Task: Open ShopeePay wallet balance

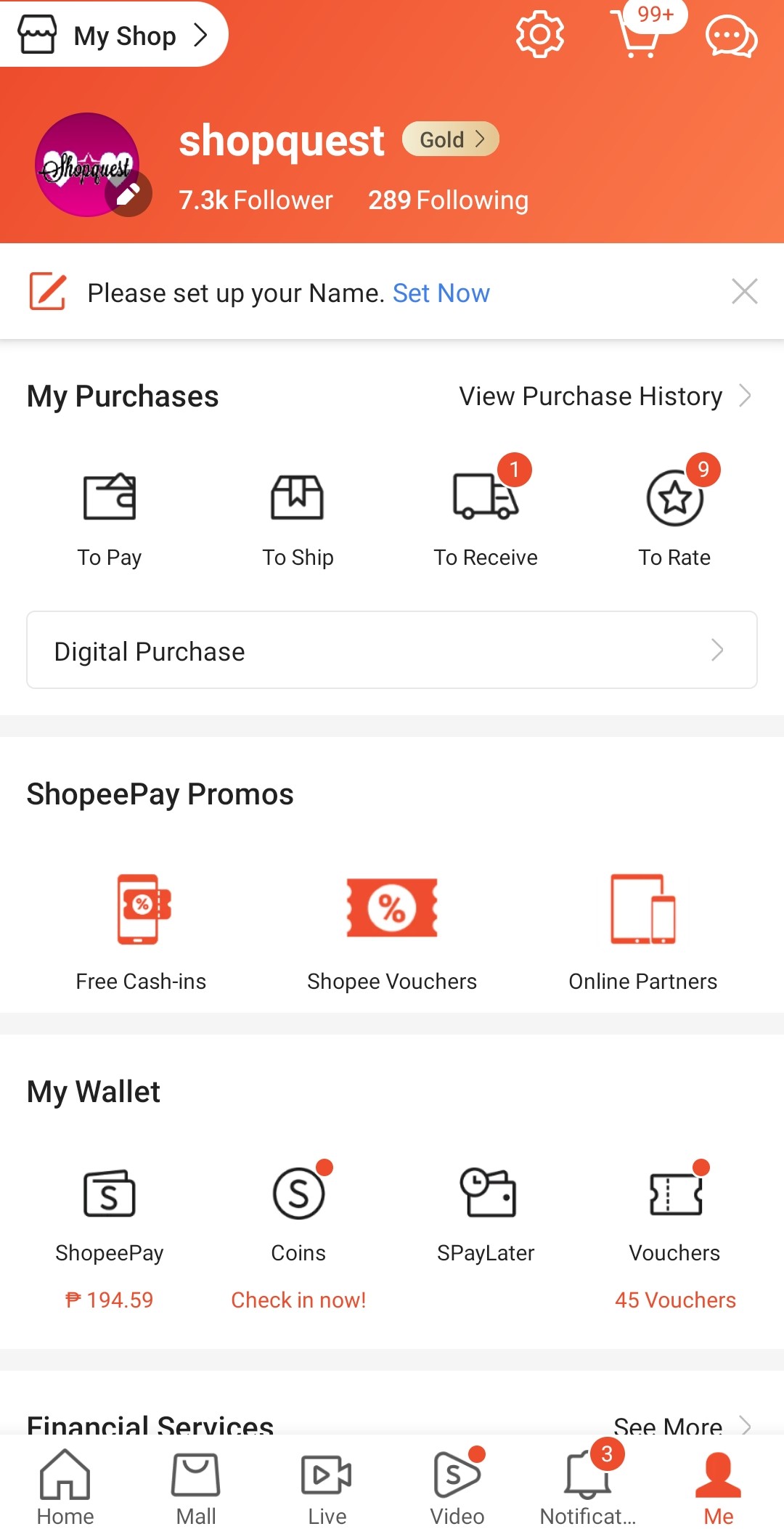Action: coord(110,1227)
